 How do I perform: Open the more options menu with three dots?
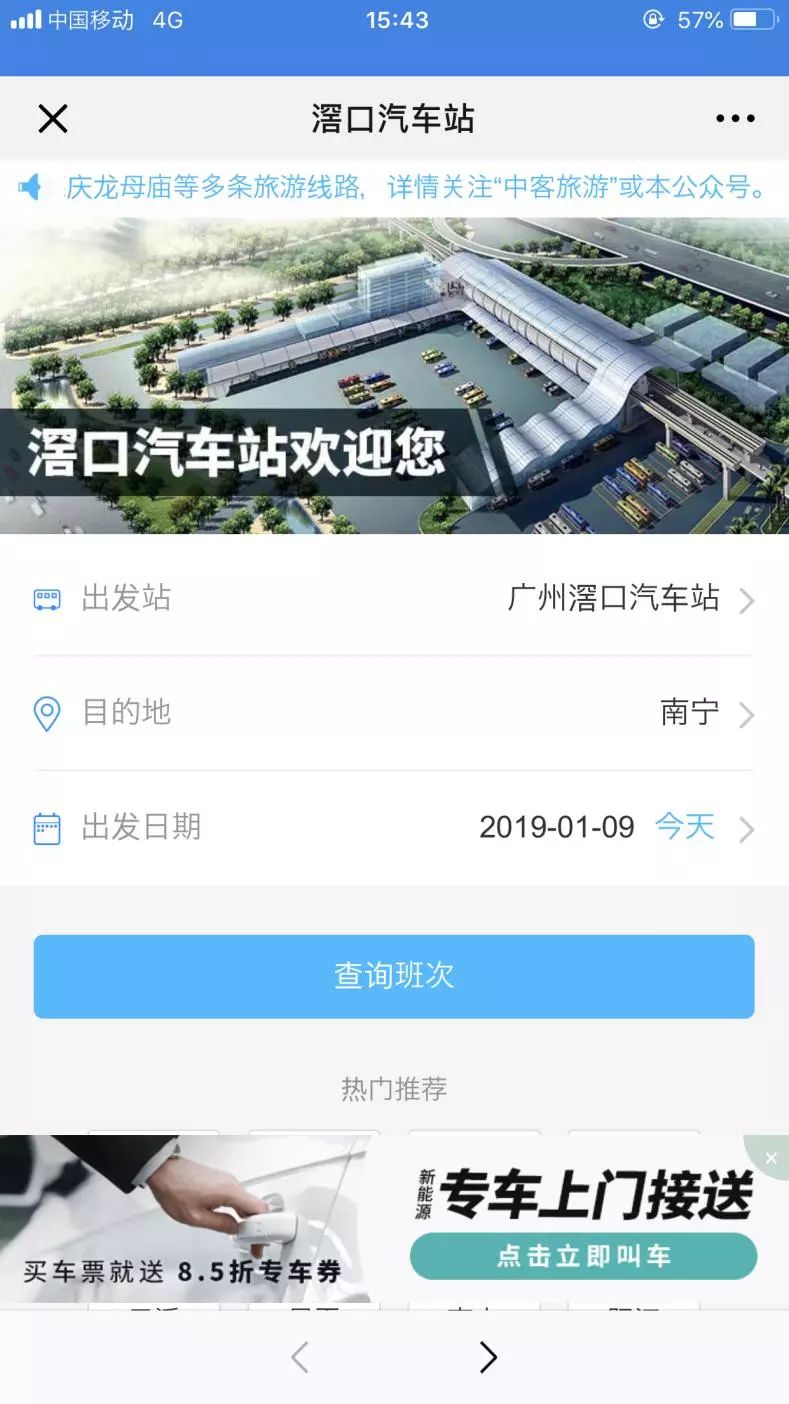coord(734,117)
